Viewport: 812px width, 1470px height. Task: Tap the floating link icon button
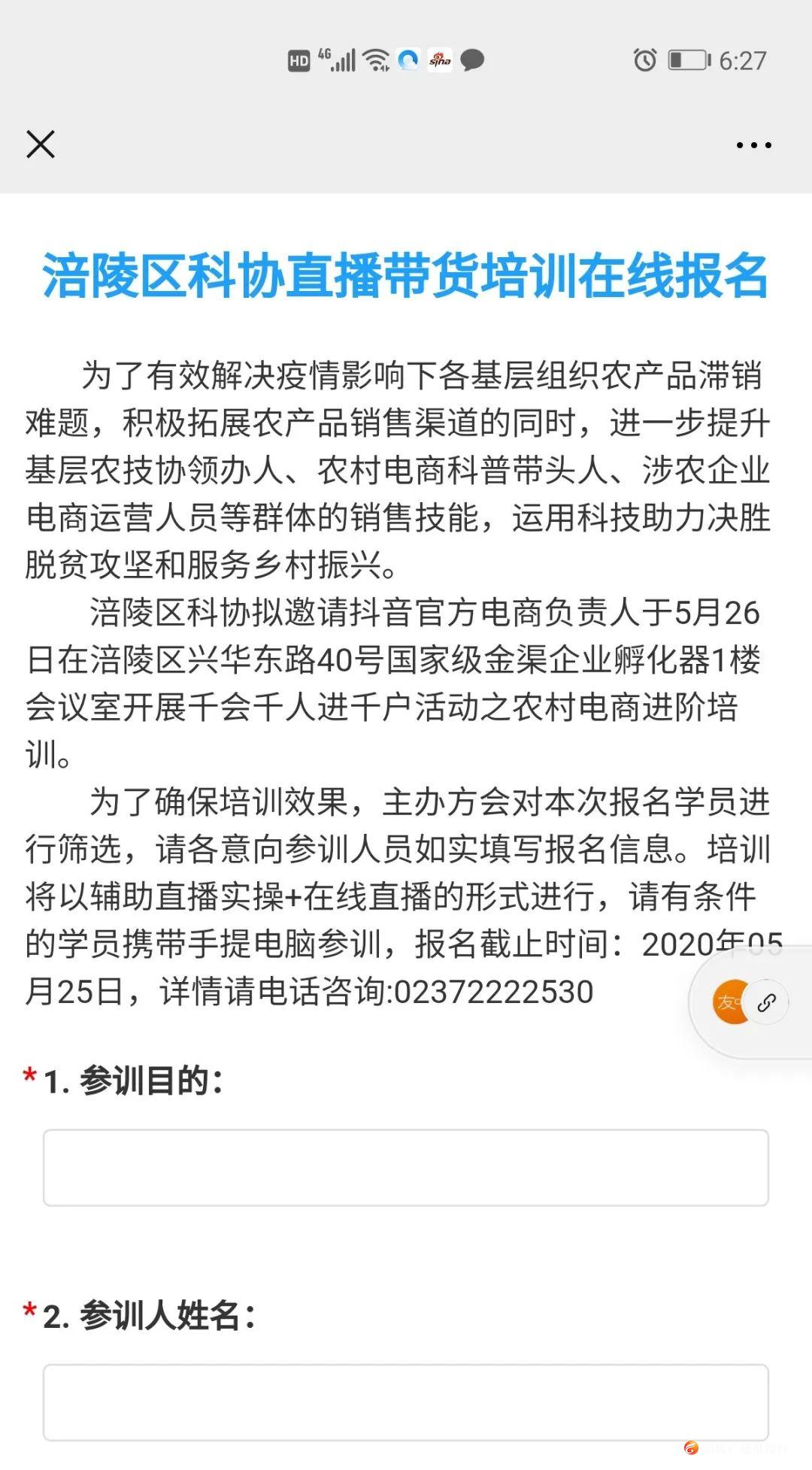[766, 1002]
